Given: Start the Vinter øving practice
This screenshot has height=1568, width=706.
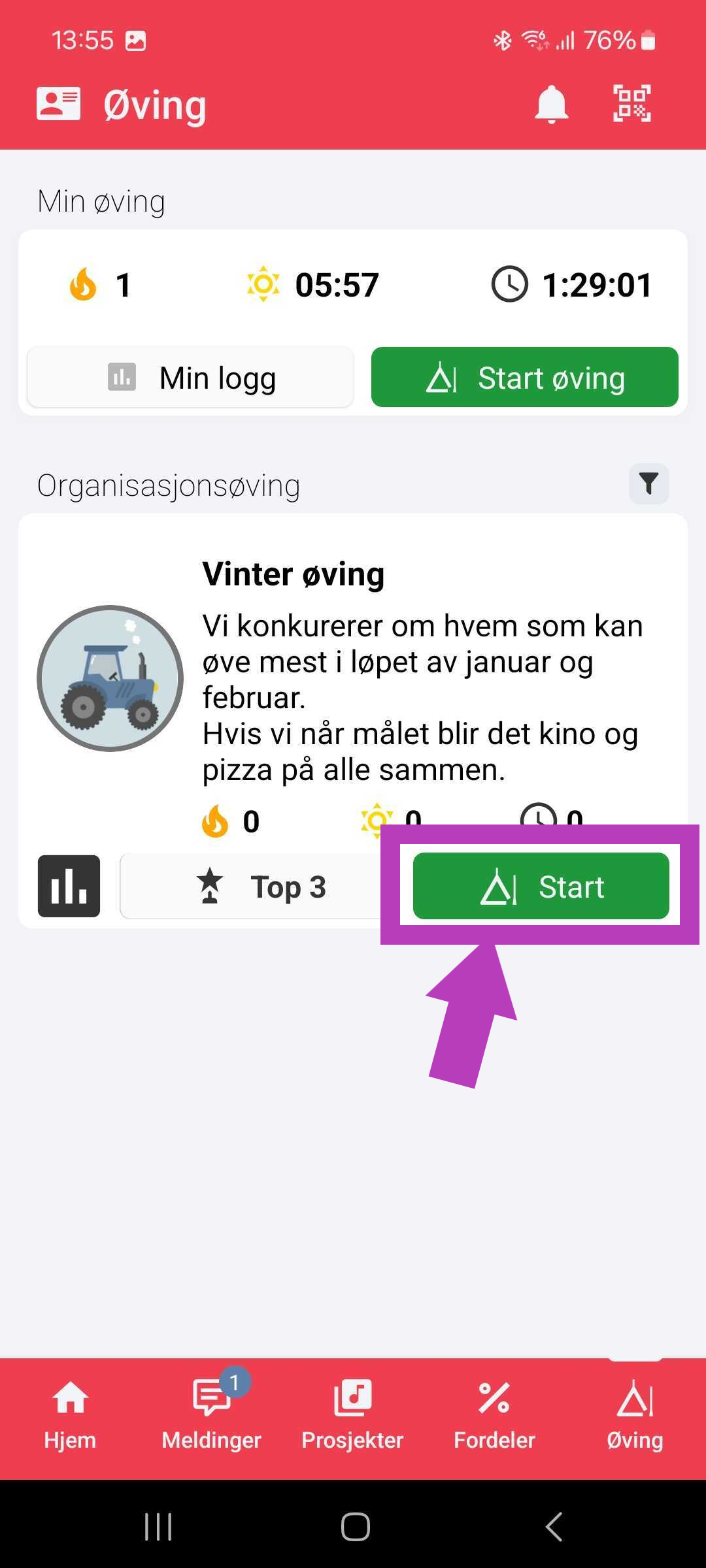Looking at the screenshot, I should (541, 886).
